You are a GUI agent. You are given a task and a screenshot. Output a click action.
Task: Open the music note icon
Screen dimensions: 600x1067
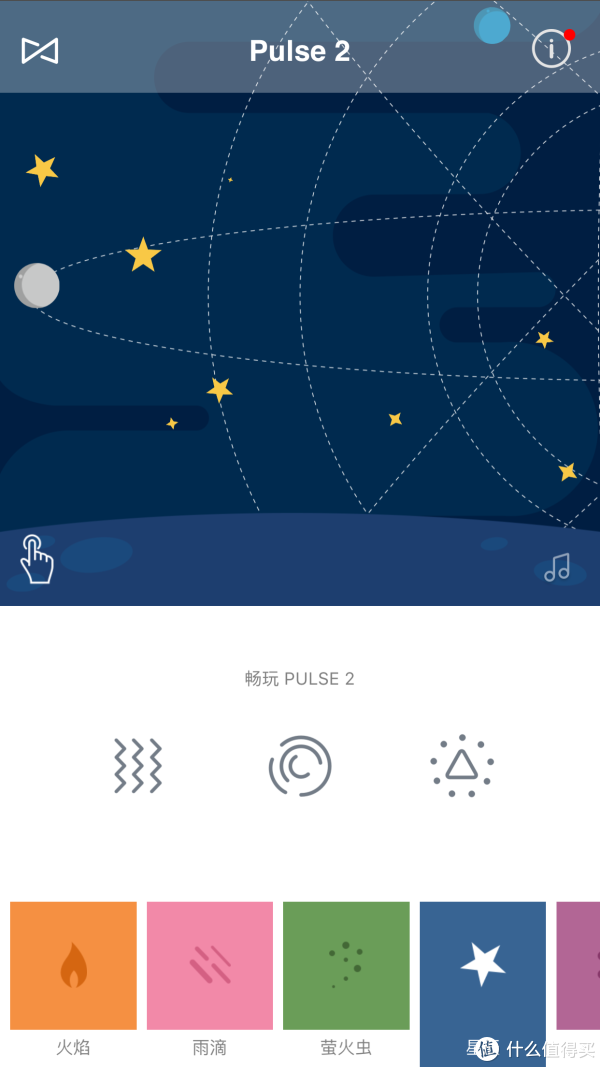(557, 567)
